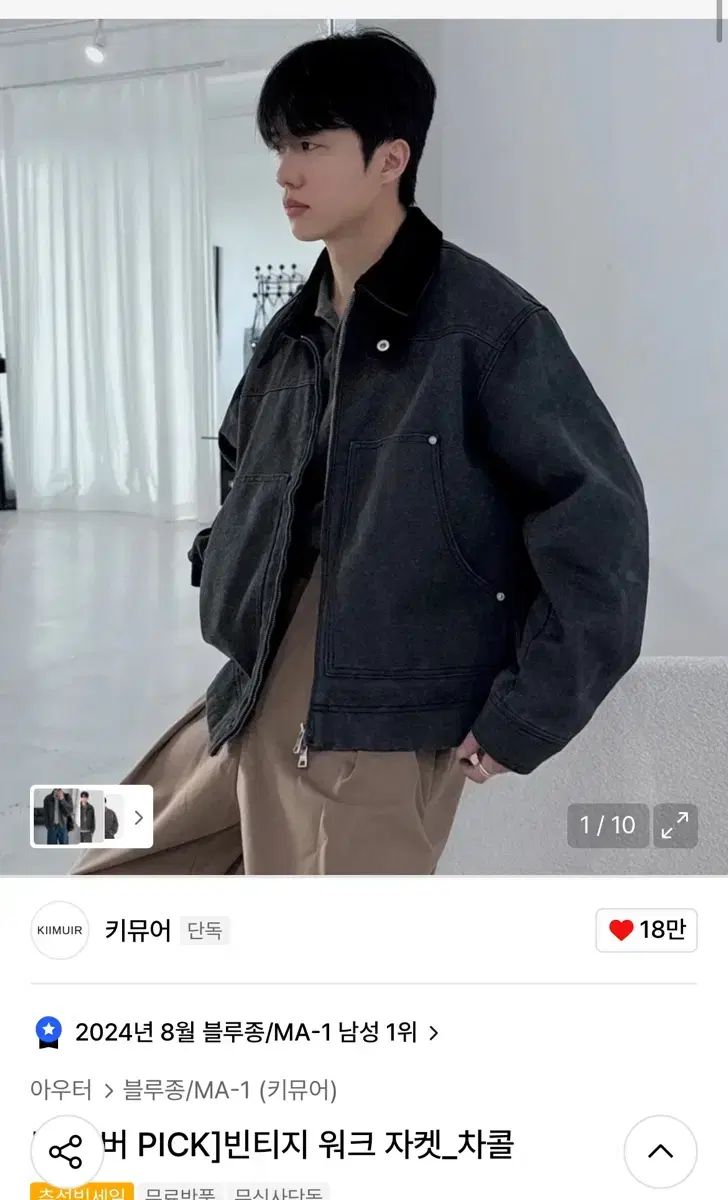This screenshot has height=1200, width=728.
Task: Like this product with the heart button
Action: (646, 930)
